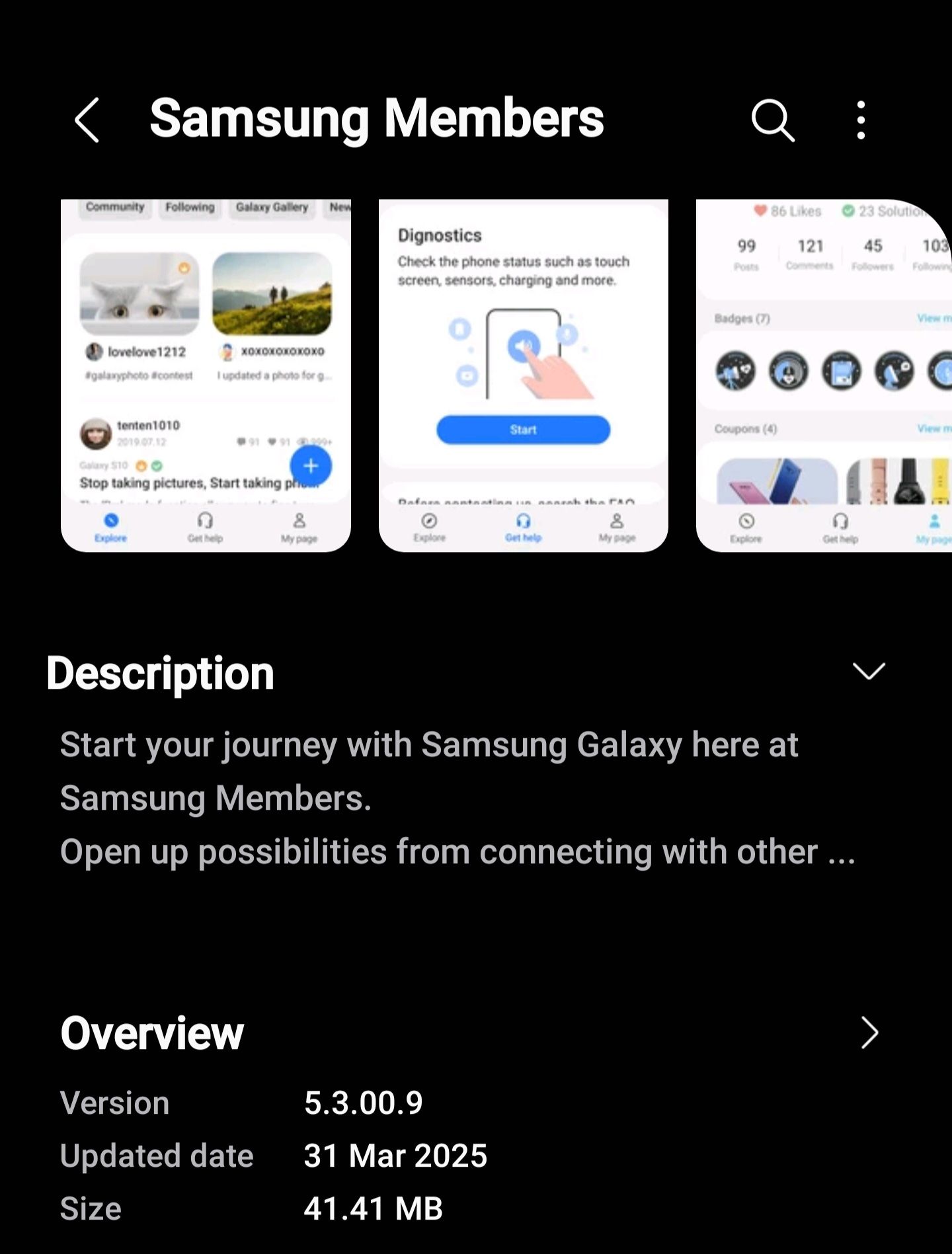
Task: Select the Explore compass icon in first screenshot
Action: click(x=111, y=521)
